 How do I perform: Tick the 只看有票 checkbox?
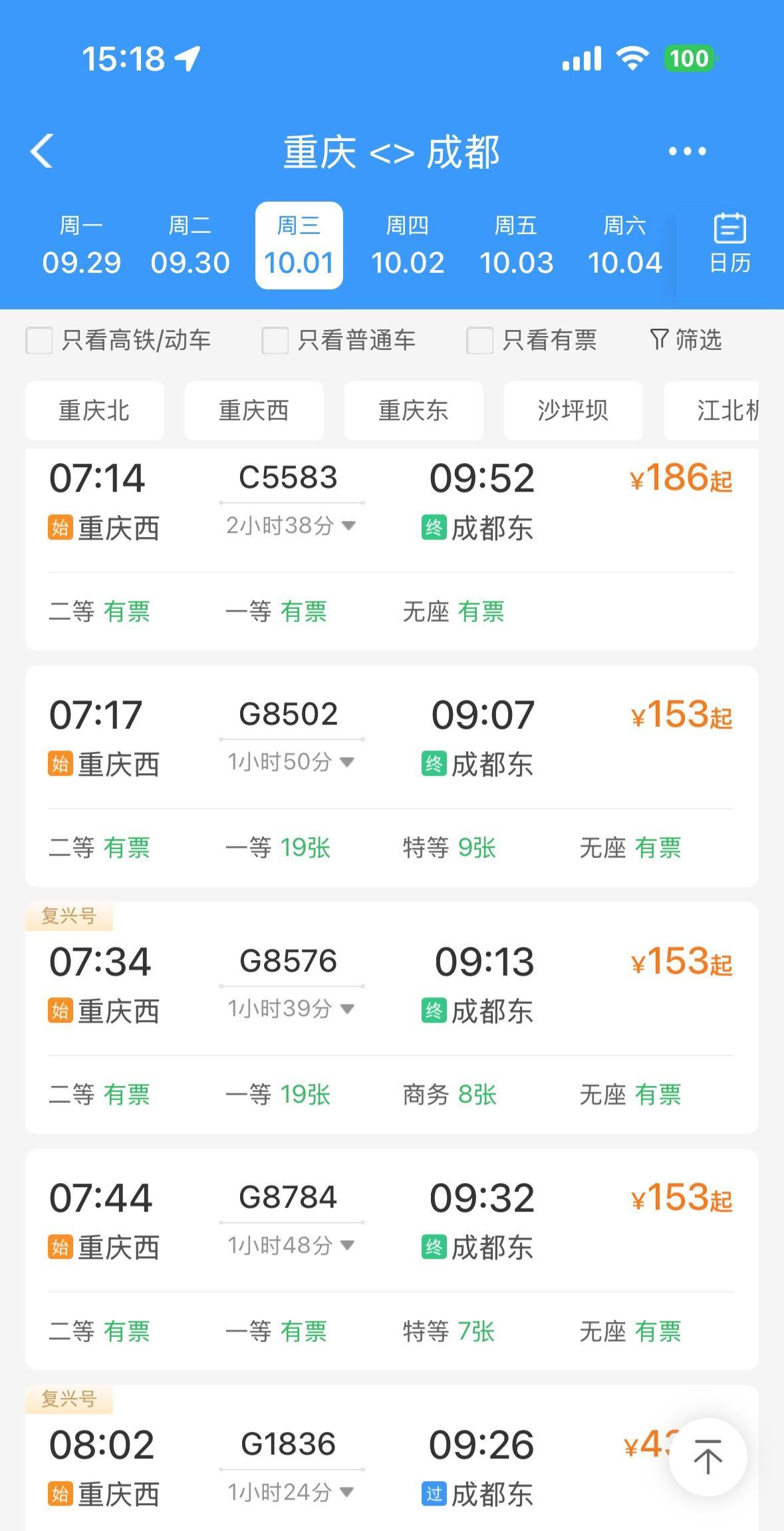479,341
